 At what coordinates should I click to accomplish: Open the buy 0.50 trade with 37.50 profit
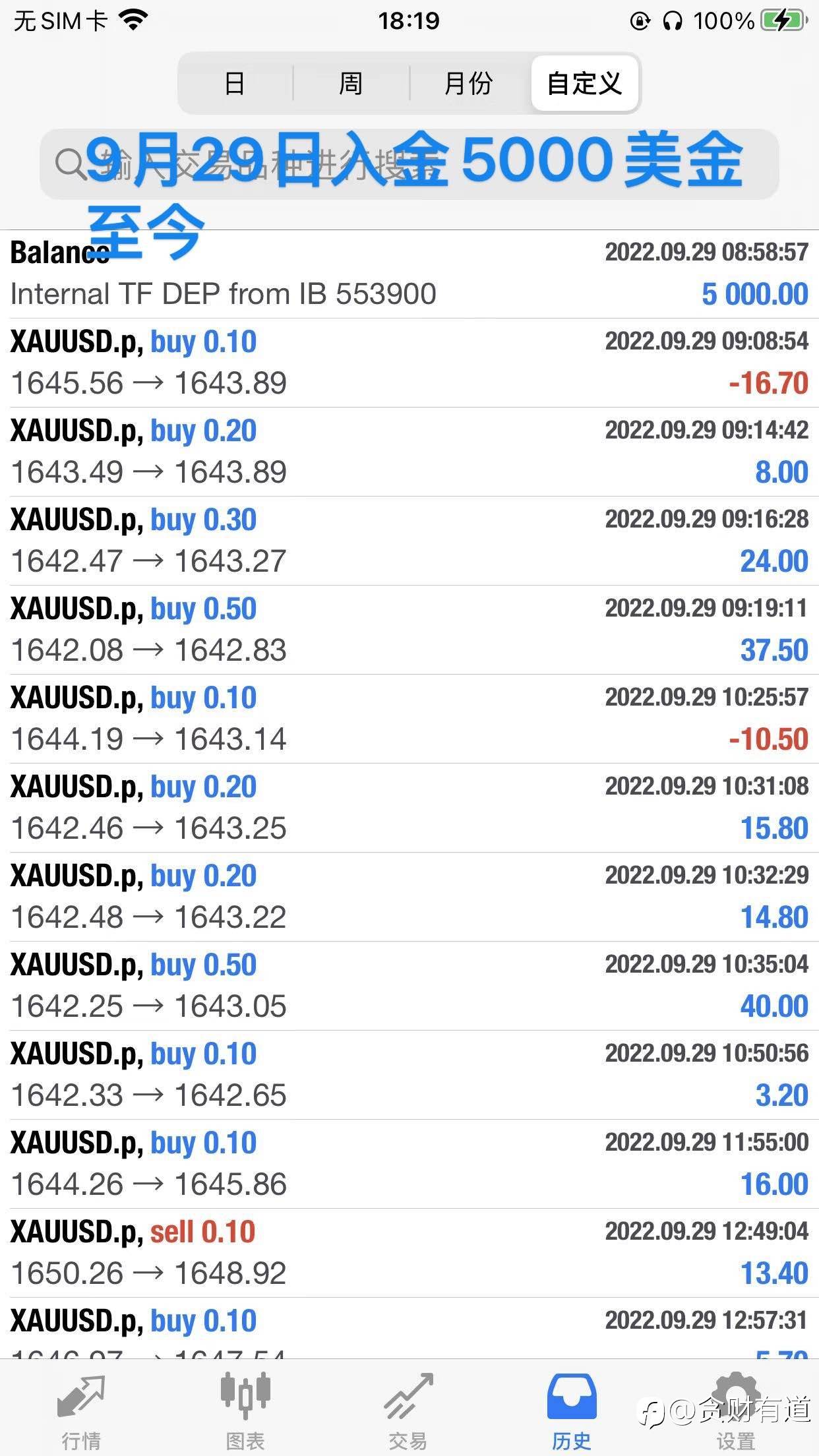click(x=409, y=630)
